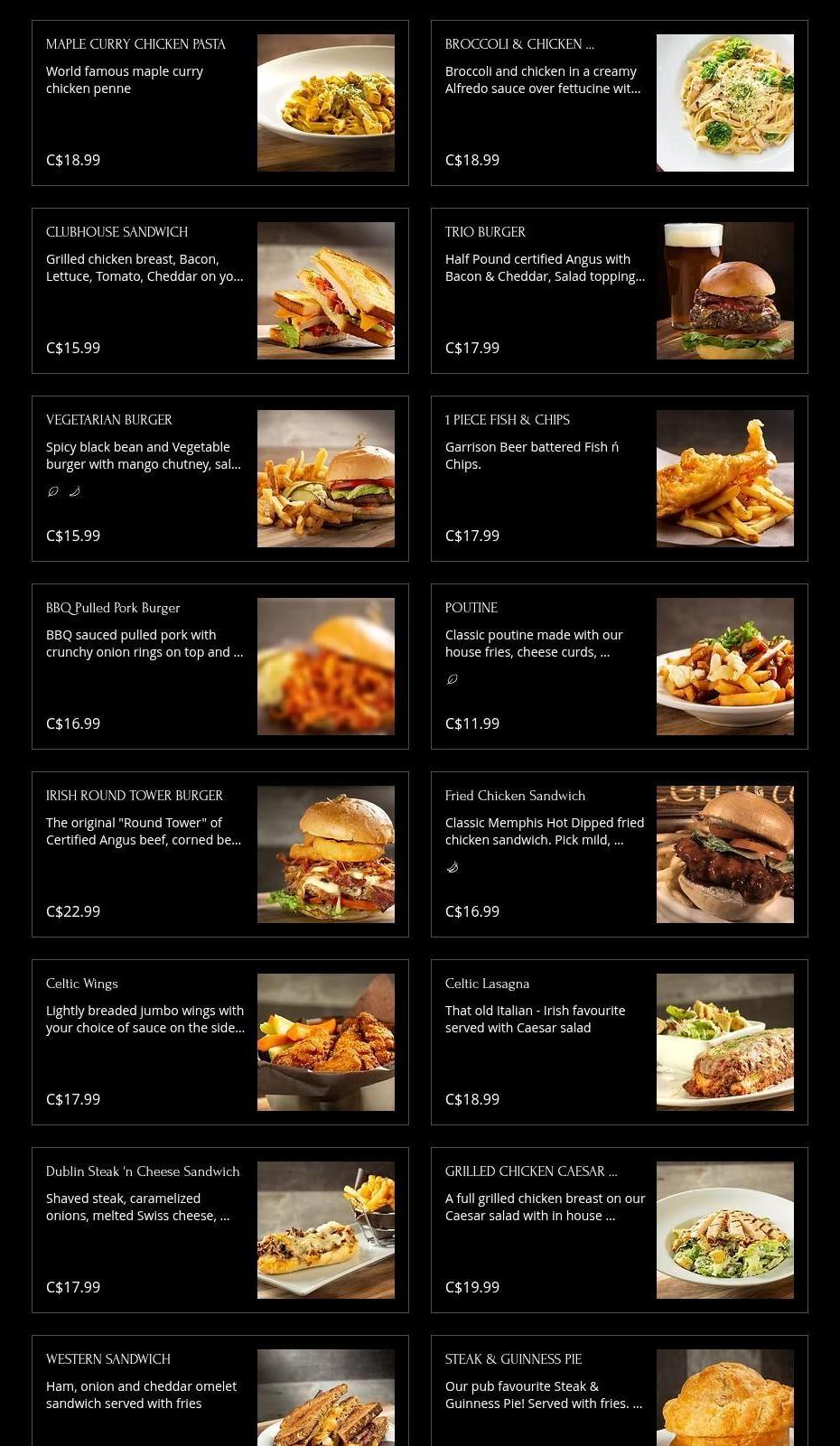The height and width of the screenshot is (1446, 840).
Task: View the BBQ Pulled Pork Burger
Action: click(219, 667)
